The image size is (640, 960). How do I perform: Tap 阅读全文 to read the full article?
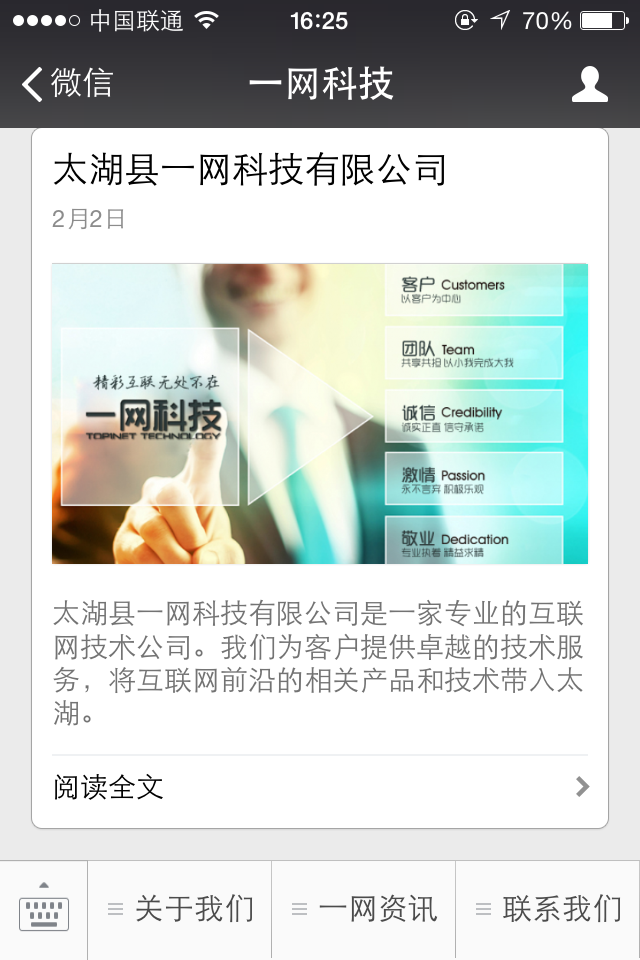(x=320, y=787)
